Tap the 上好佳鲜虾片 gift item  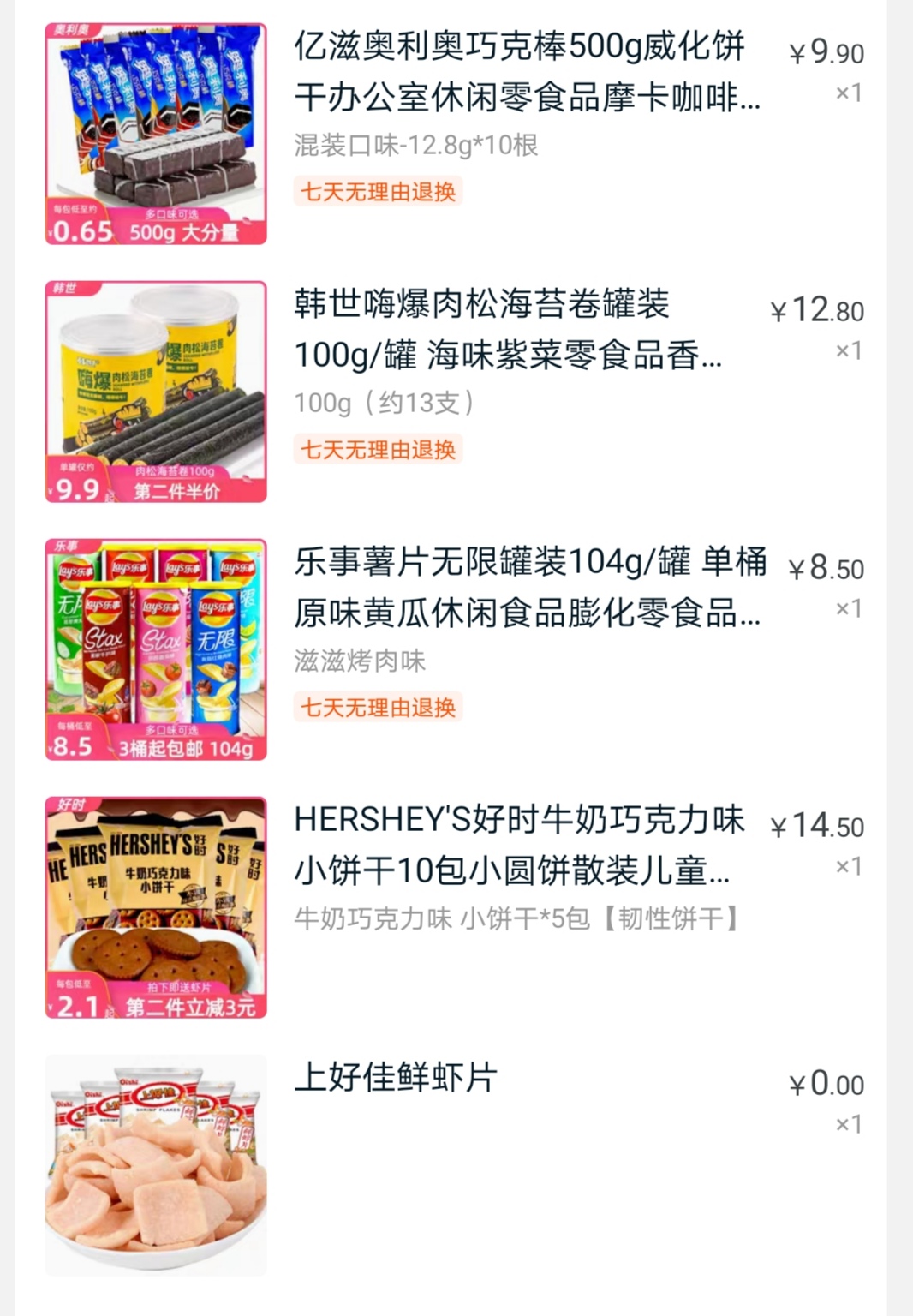[396, 1078]
